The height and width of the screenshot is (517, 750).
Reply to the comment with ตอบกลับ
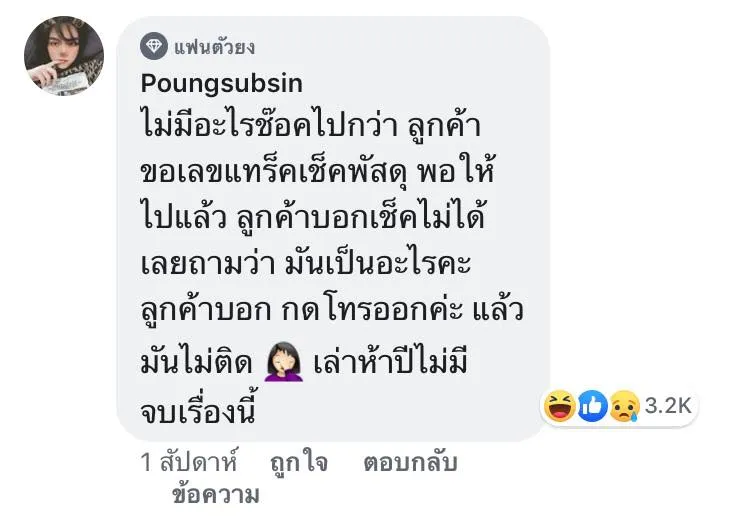coord(410,463)
